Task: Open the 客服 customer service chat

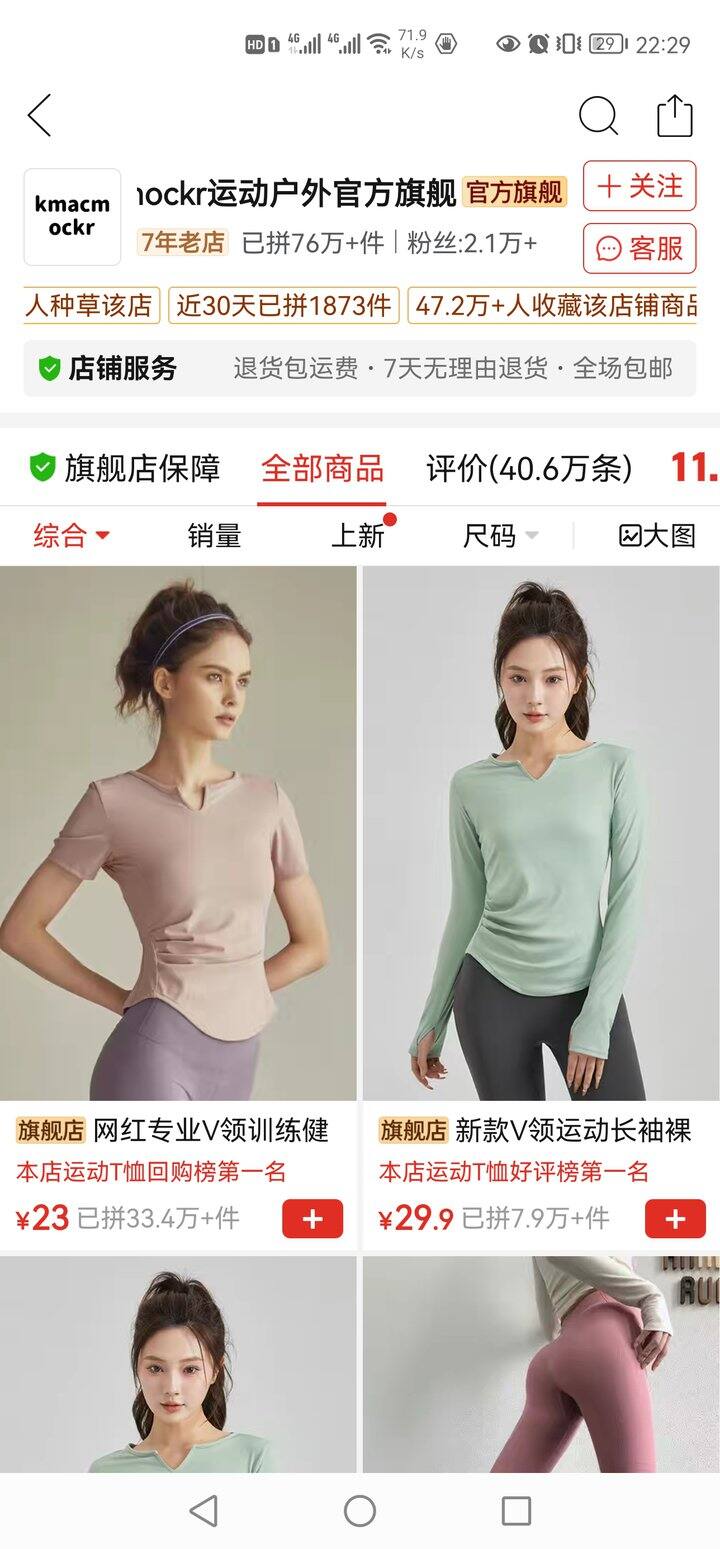Action: pos(638,250)
